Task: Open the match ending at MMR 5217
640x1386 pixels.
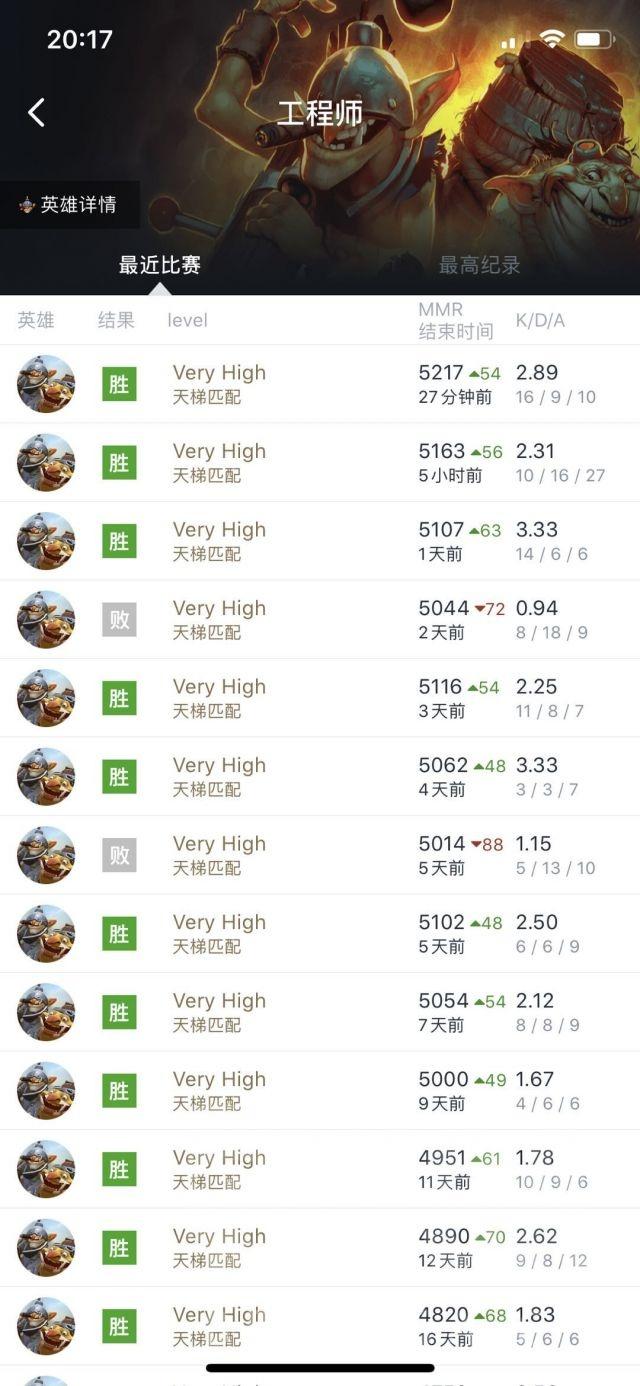Action: pos(320,384)
